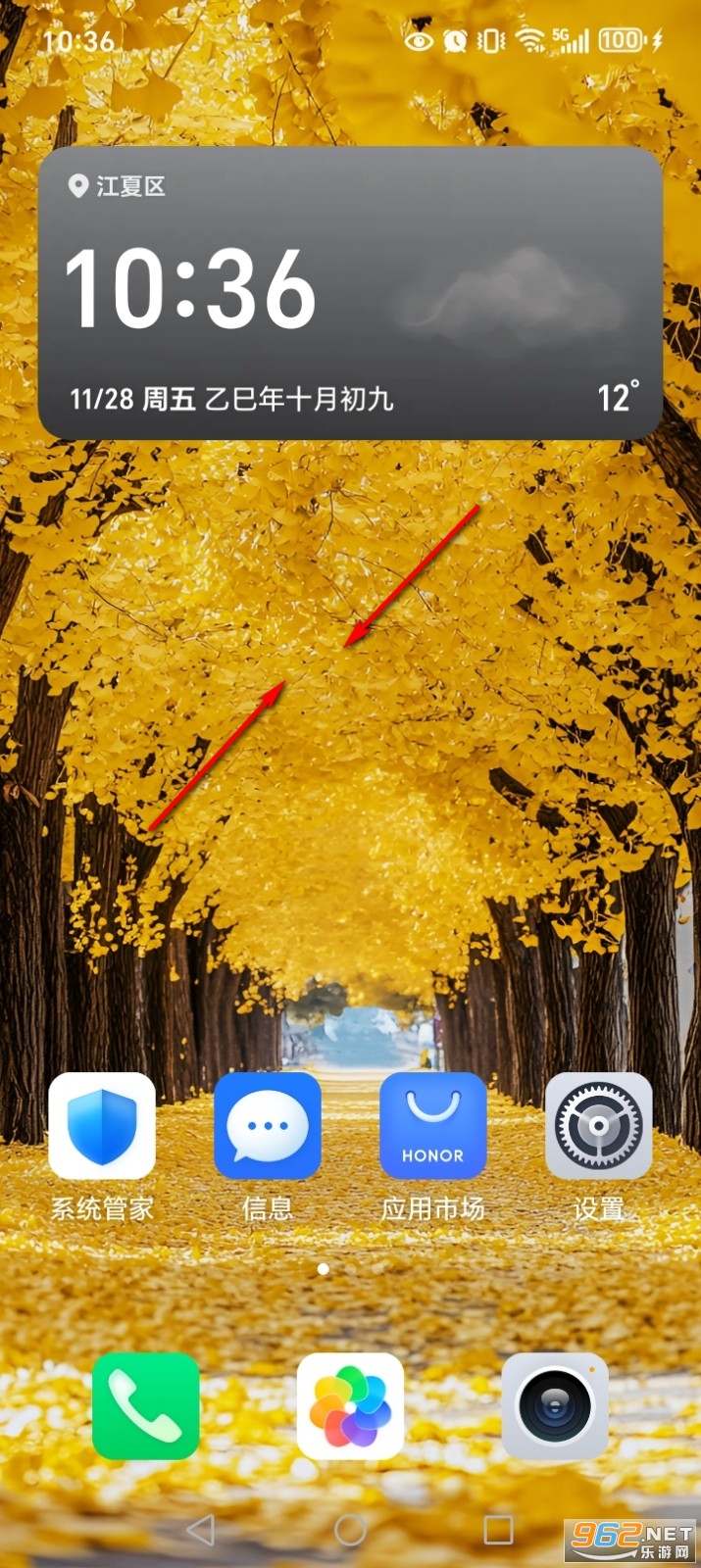Screen dimensions: 701x1568
Task: Open the 信息 messaging app
Action: tap(268, 1125)
